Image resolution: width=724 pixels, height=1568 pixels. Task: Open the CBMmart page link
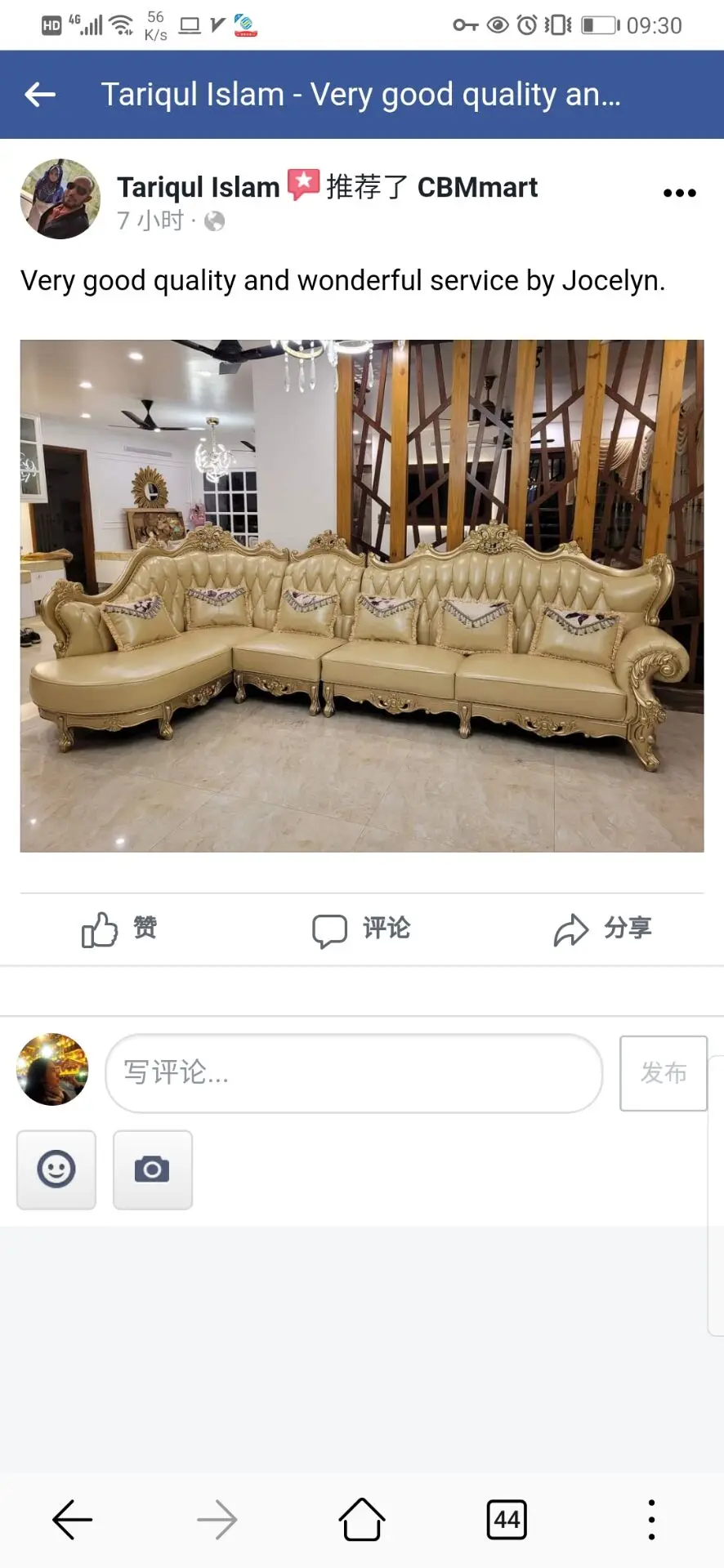point(477,187)
